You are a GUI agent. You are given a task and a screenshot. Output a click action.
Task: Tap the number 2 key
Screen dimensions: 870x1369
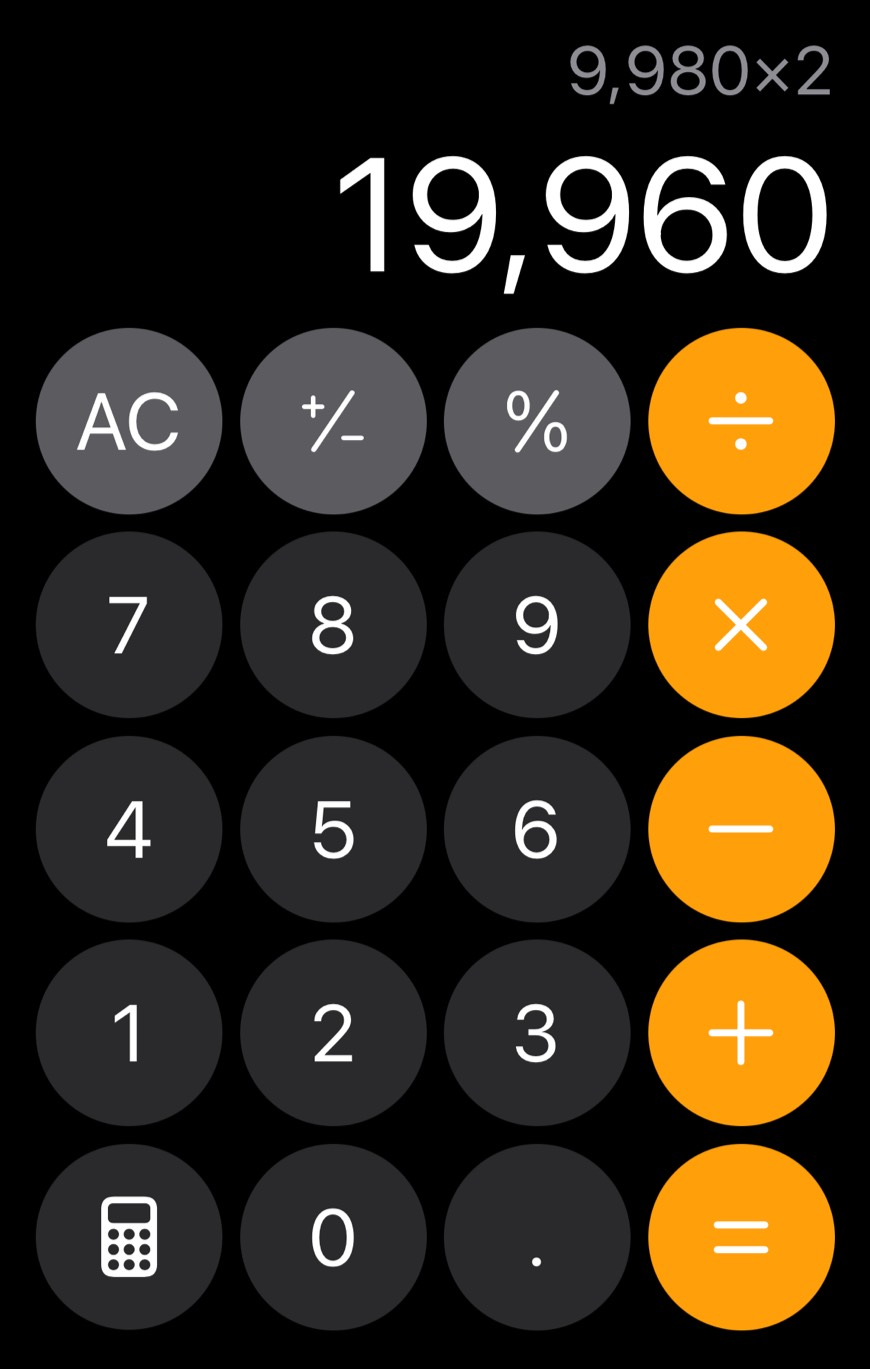click(x=333, y=1033)
